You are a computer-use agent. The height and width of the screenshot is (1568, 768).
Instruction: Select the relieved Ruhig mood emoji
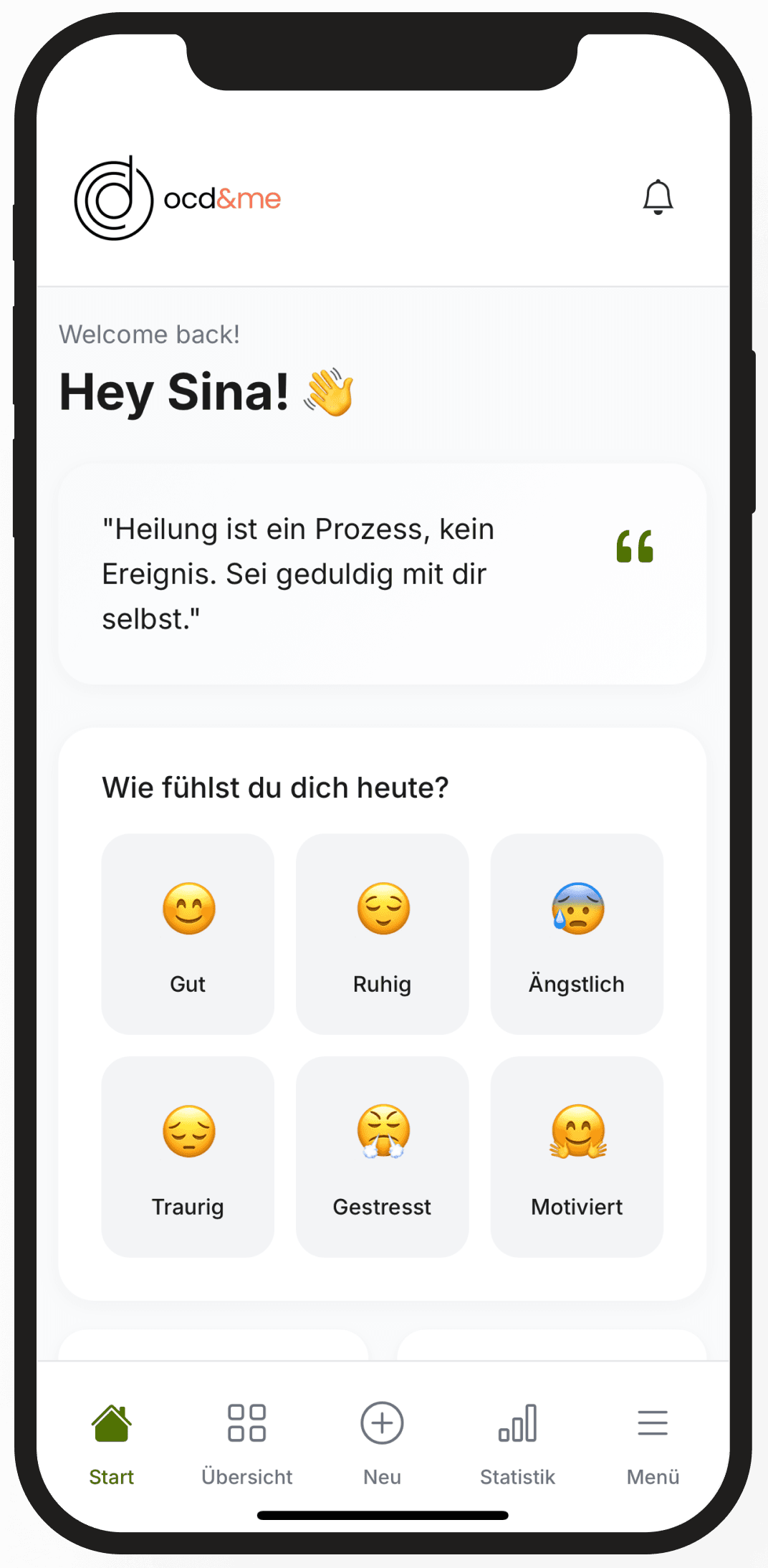pyautogui.click(x=382, y=909)
